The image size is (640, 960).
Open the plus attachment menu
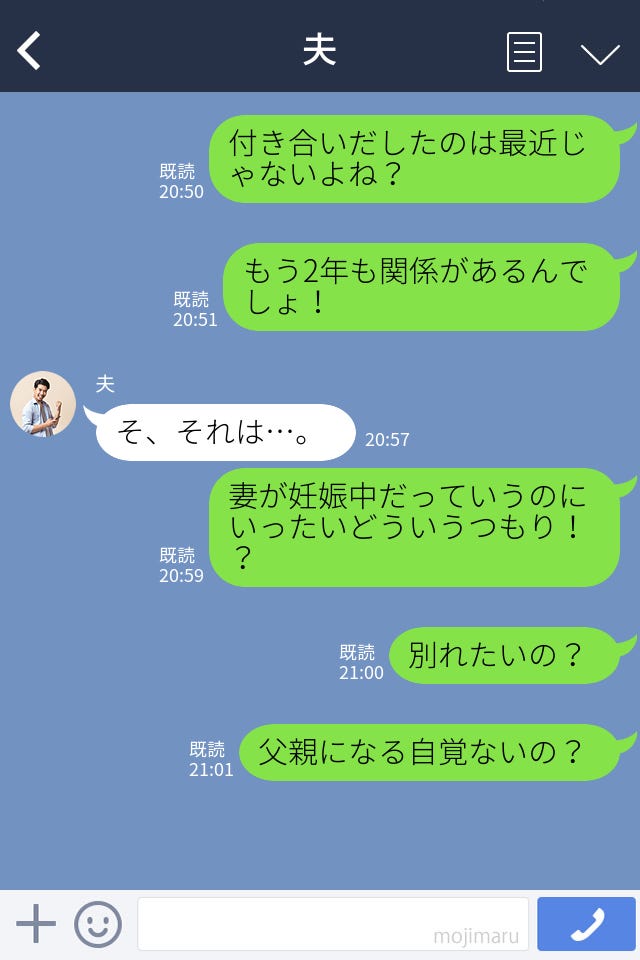tap(36, 924)
